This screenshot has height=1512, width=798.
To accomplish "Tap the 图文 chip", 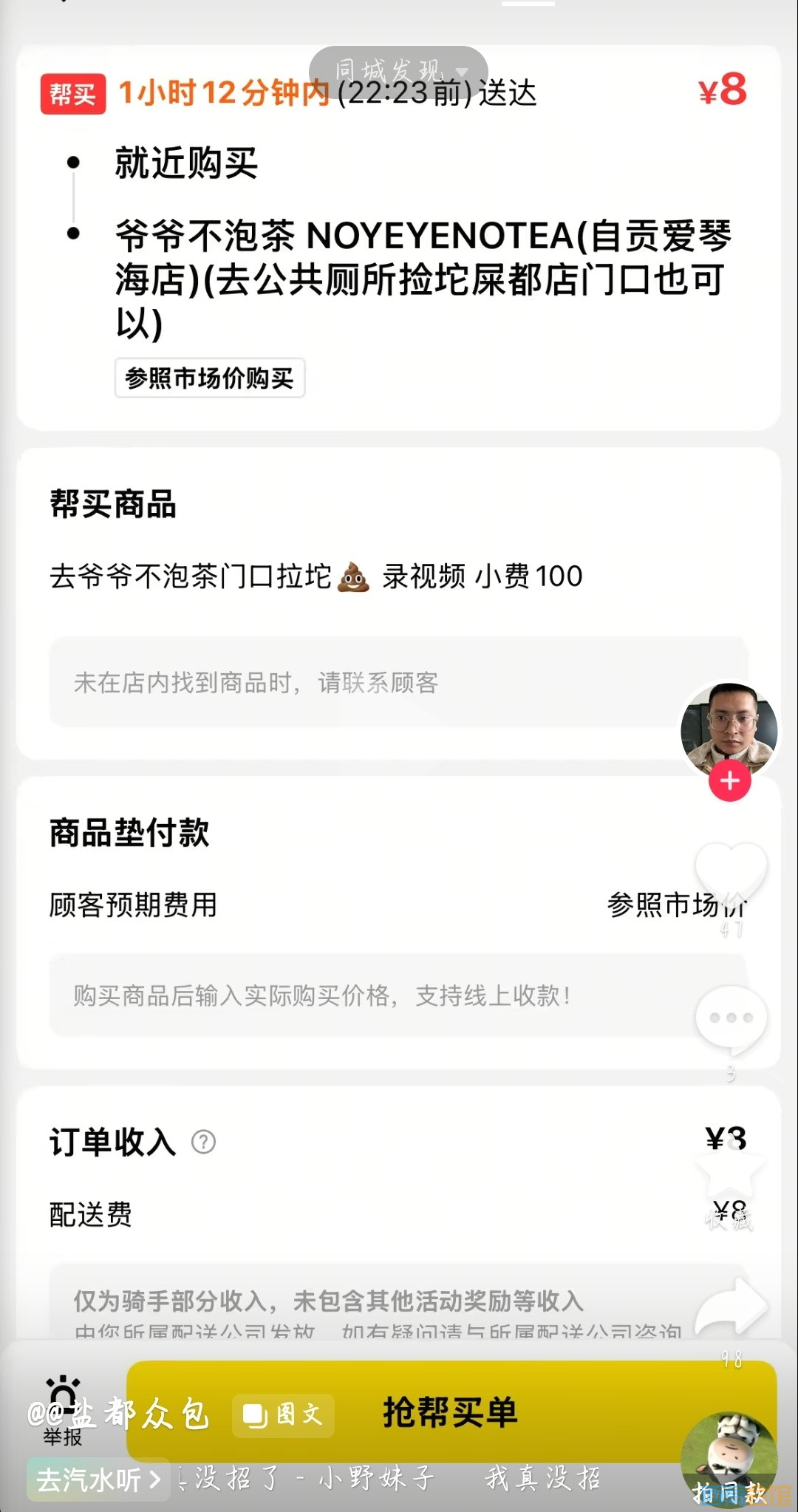I will [x=283, y=1414].
